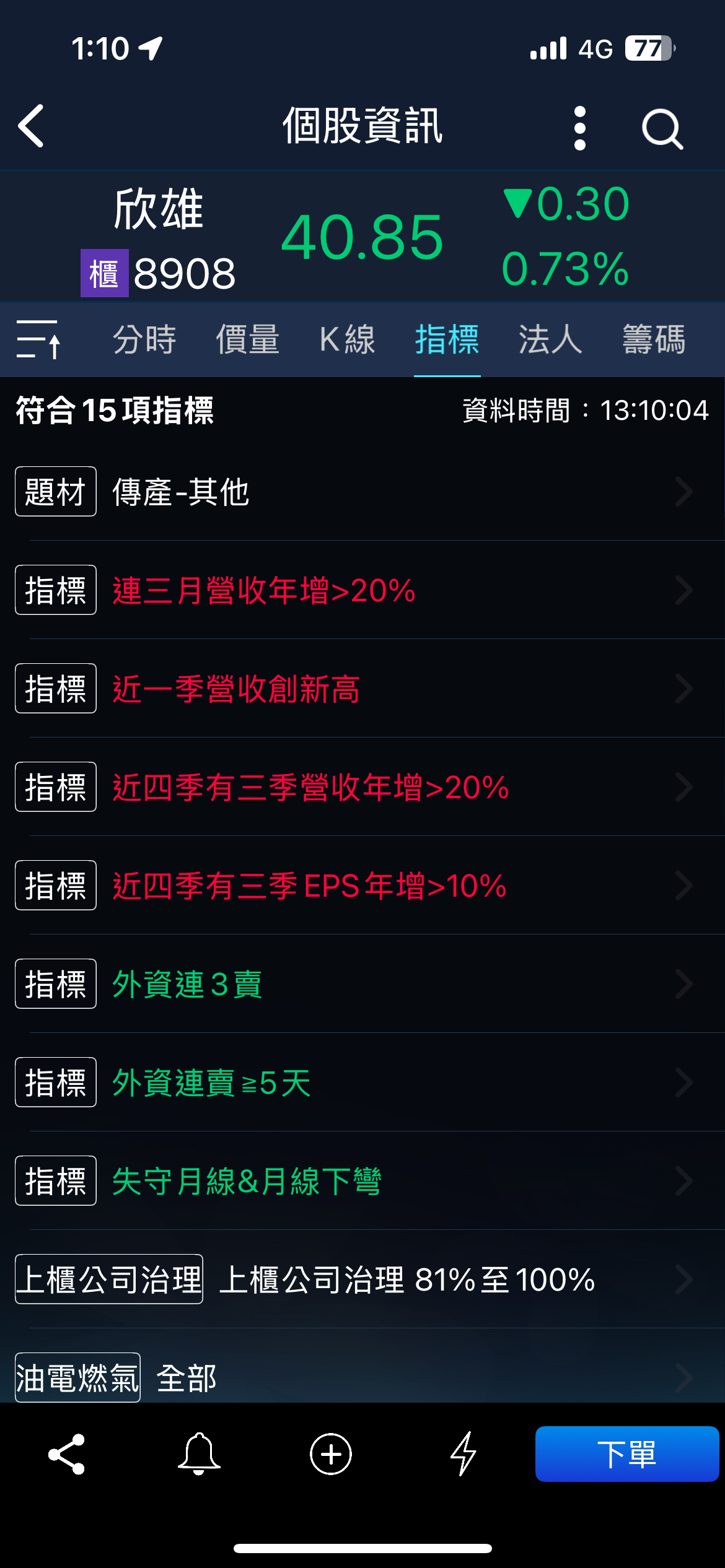The image size is (725, 1568).
Task: Switch to the K線 tab
Action: [348, 339]
